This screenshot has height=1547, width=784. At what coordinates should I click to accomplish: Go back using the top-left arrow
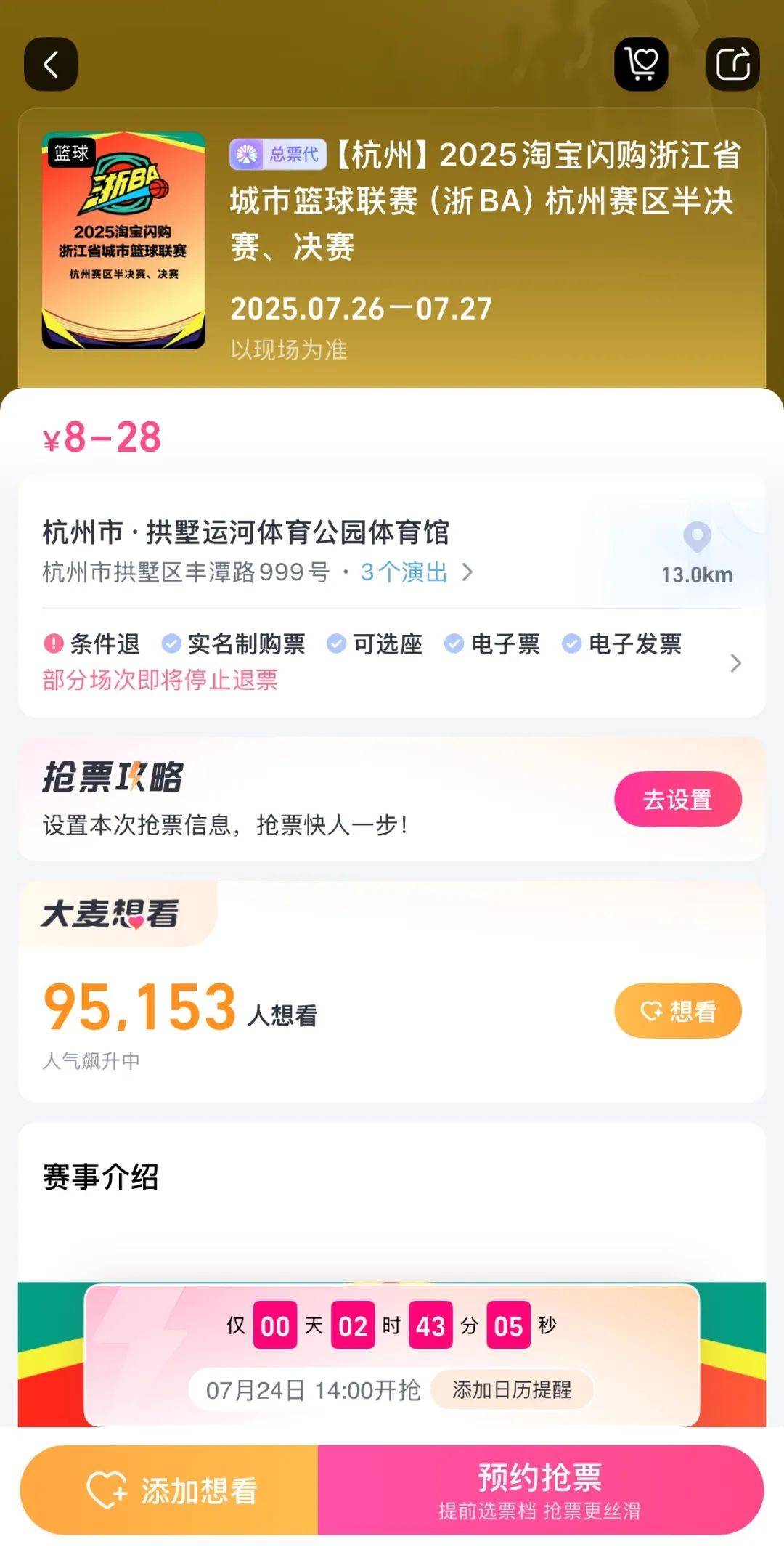point(51,64)
